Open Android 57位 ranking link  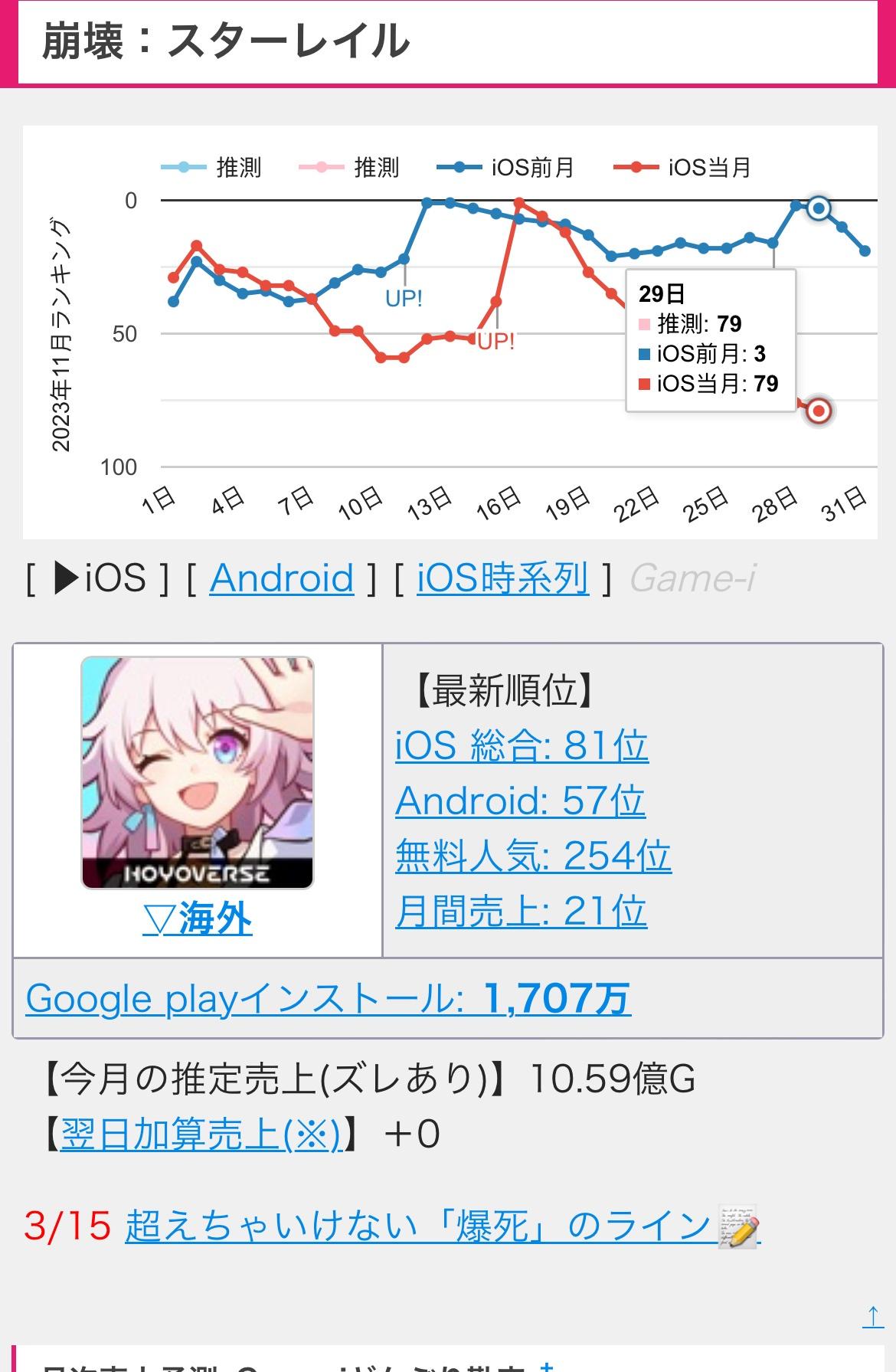[x=520, y=801]
